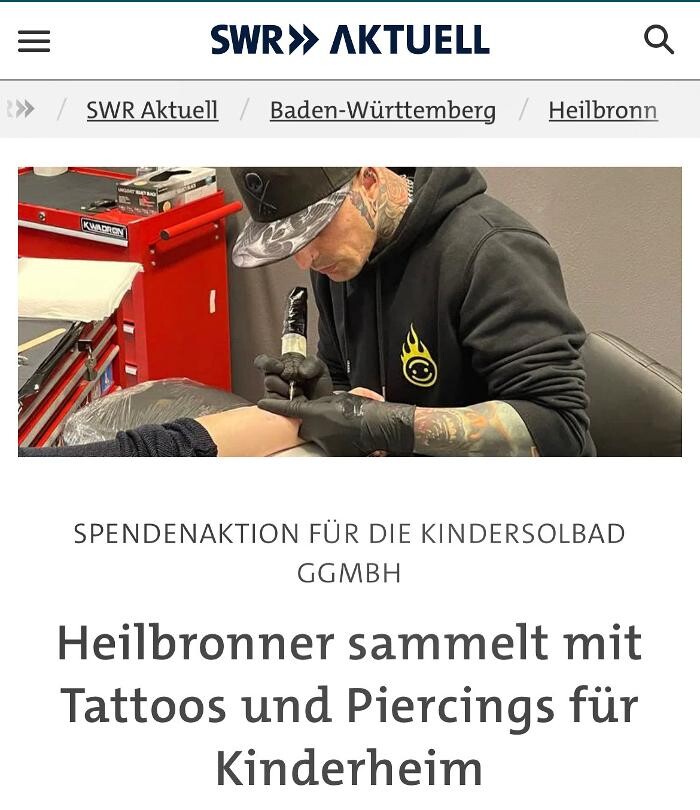Open the hamburger menu
700x810 pixels.
coord(34,41)
